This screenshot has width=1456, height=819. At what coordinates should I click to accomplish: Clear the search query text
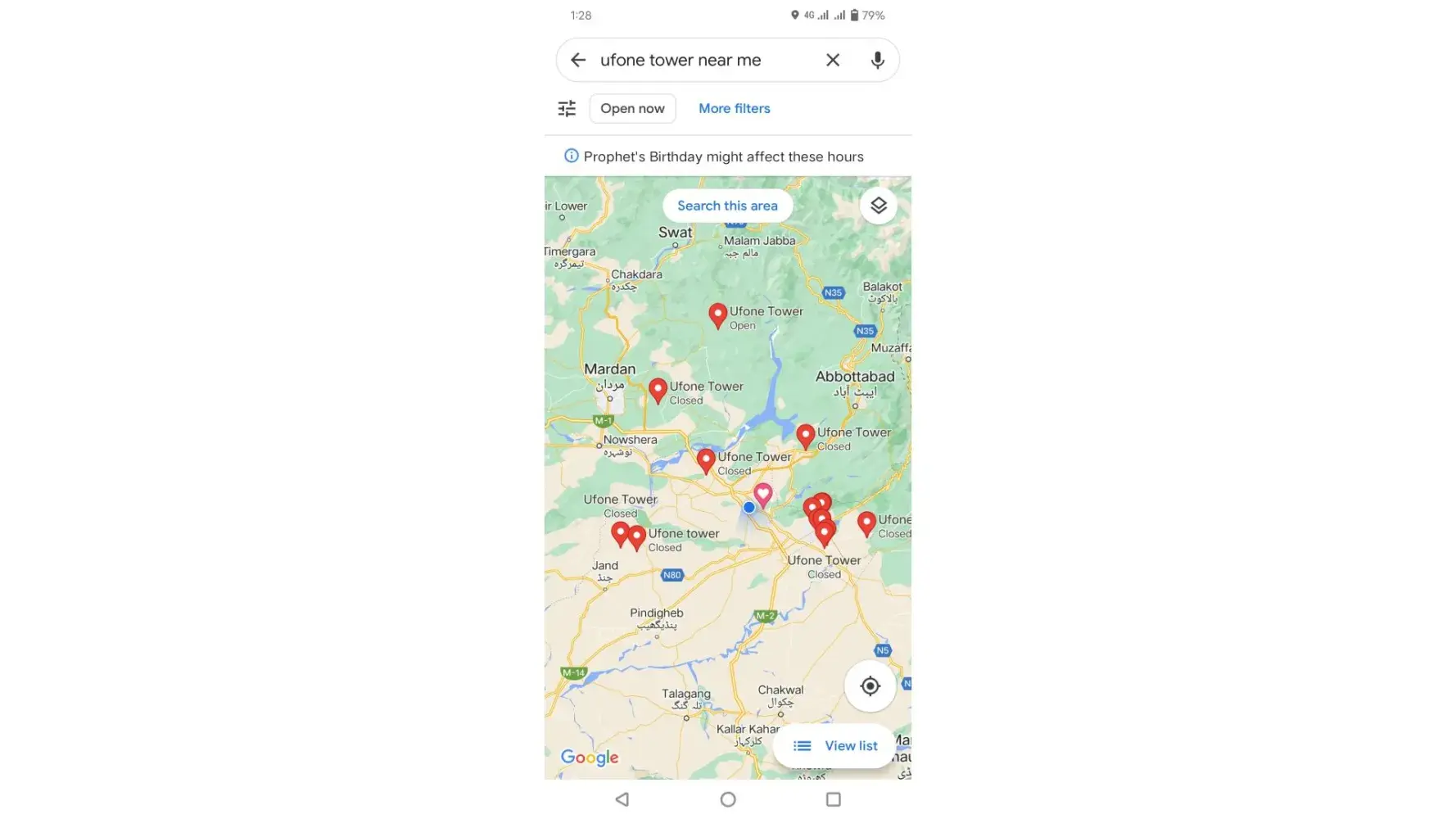832,60
